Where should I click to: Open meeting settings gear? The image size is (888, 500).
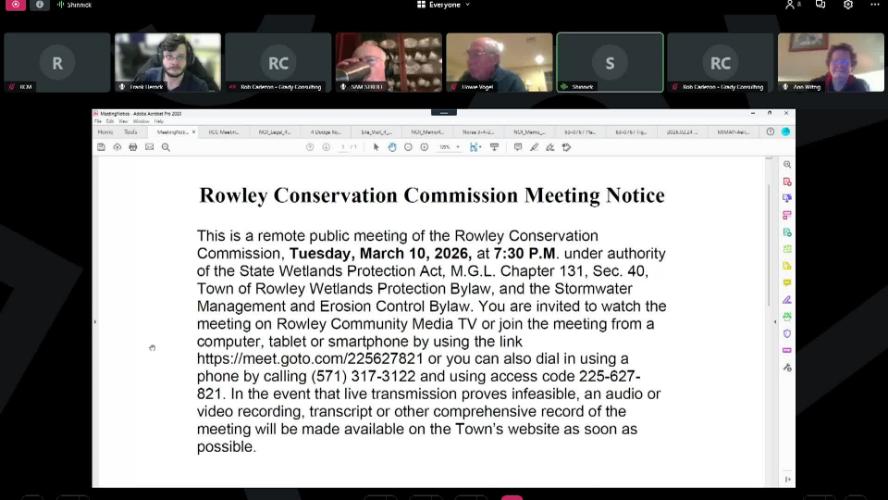click(x=848, y=5)
